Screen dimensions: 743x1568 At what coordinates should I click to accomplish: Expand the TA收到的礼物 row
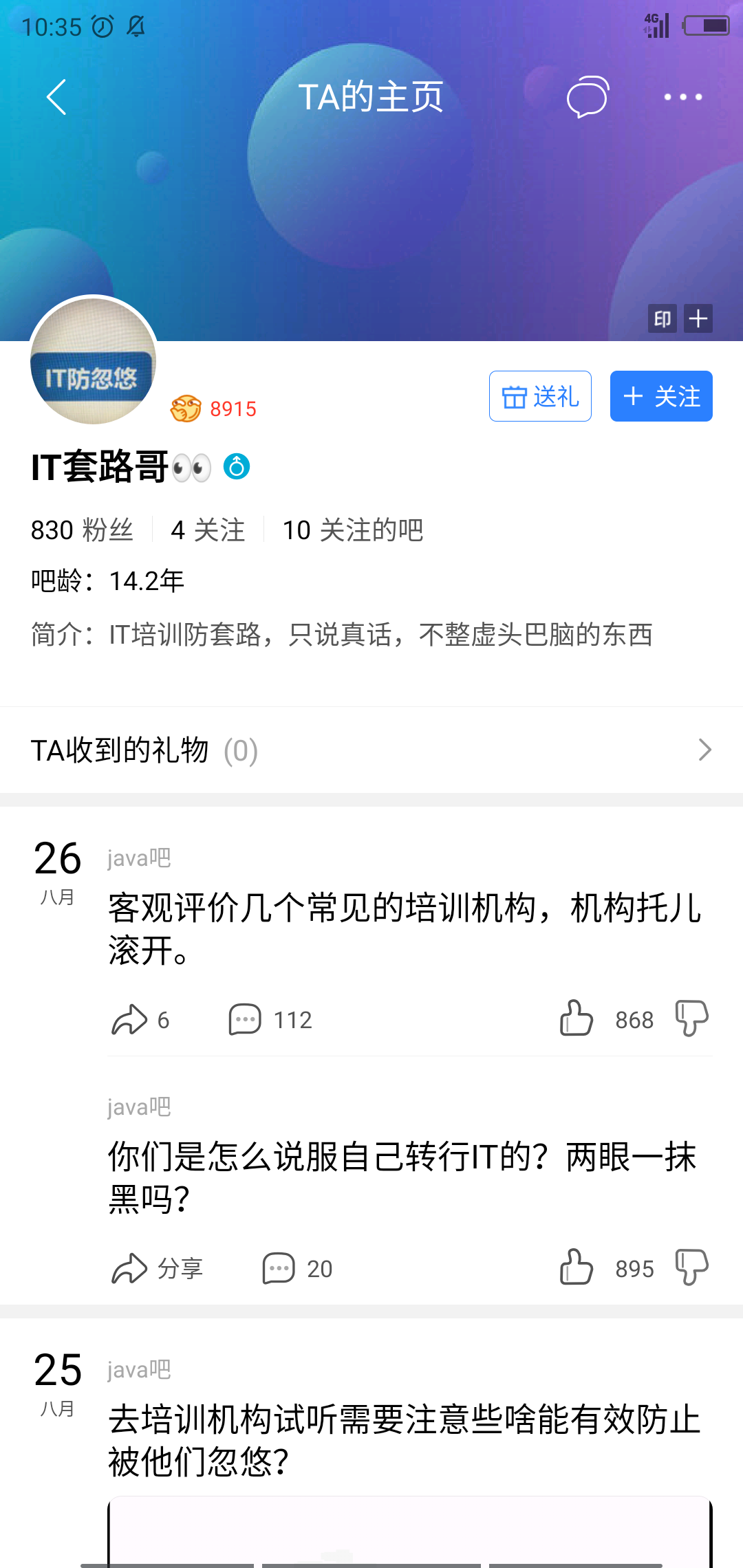371,750
